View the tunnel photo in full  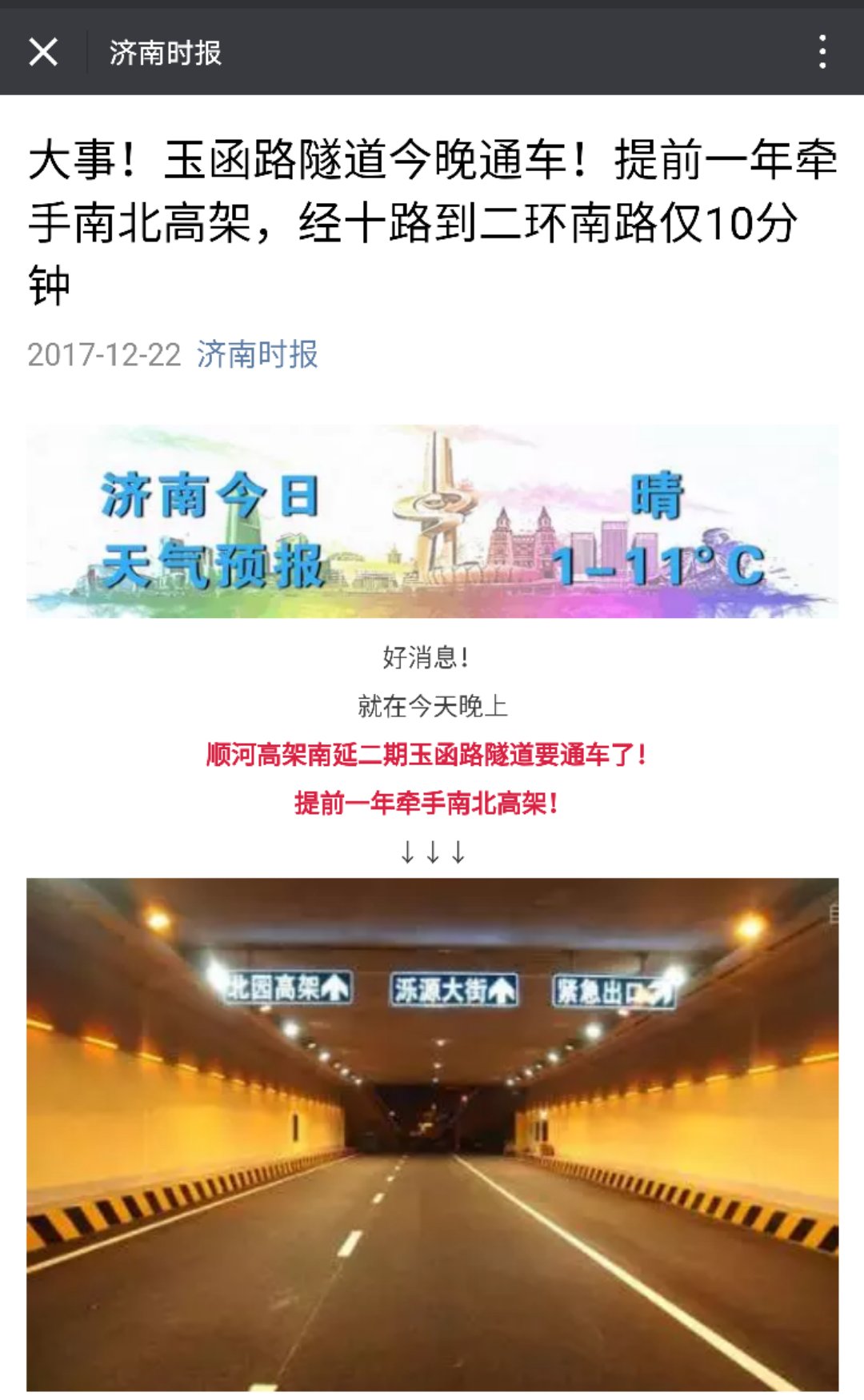(432, 1134)
